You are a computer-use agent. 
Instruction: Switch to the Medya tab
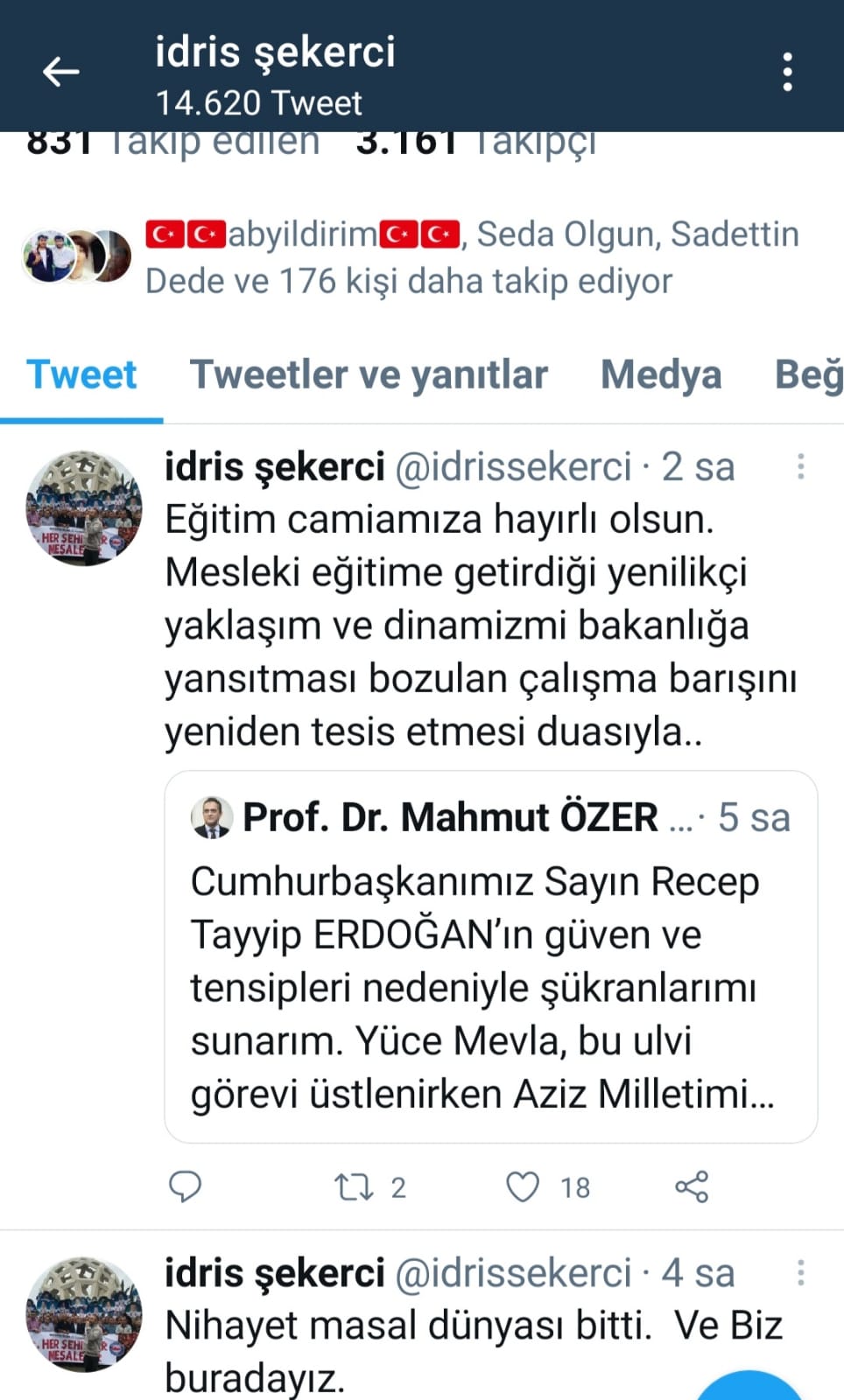[661, 374]
